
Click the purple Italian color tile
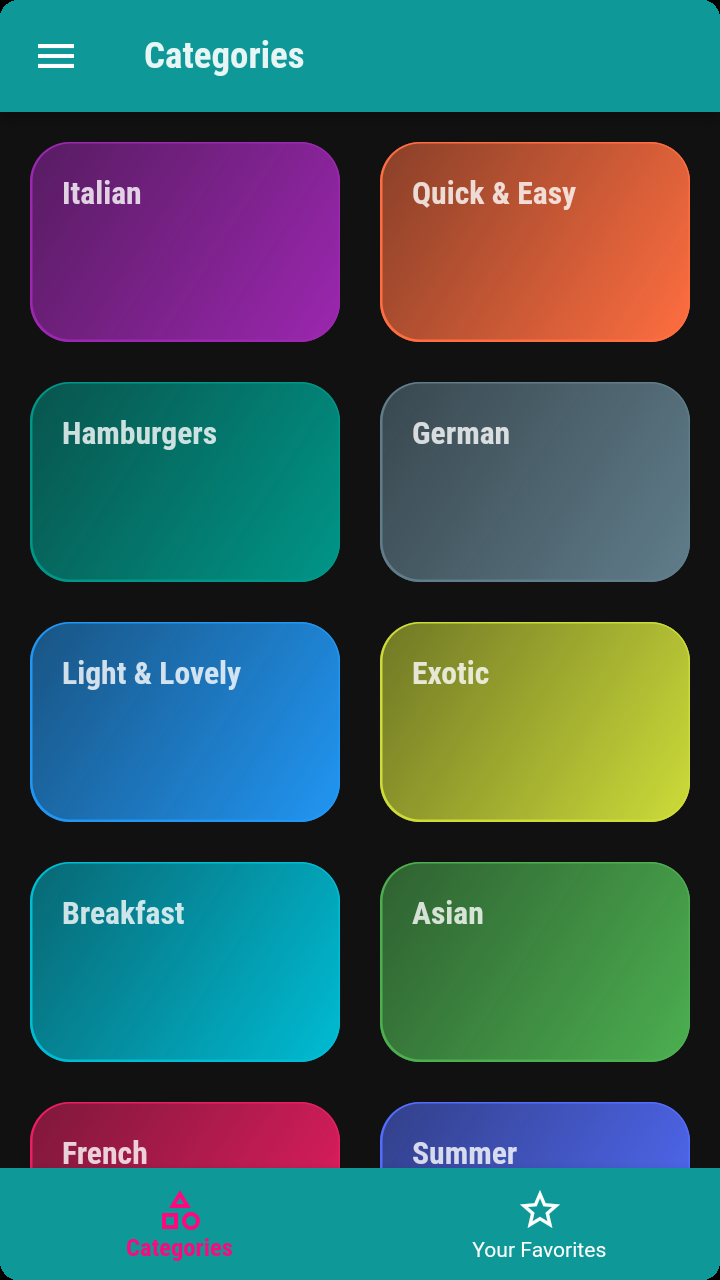tap(185, 242)
